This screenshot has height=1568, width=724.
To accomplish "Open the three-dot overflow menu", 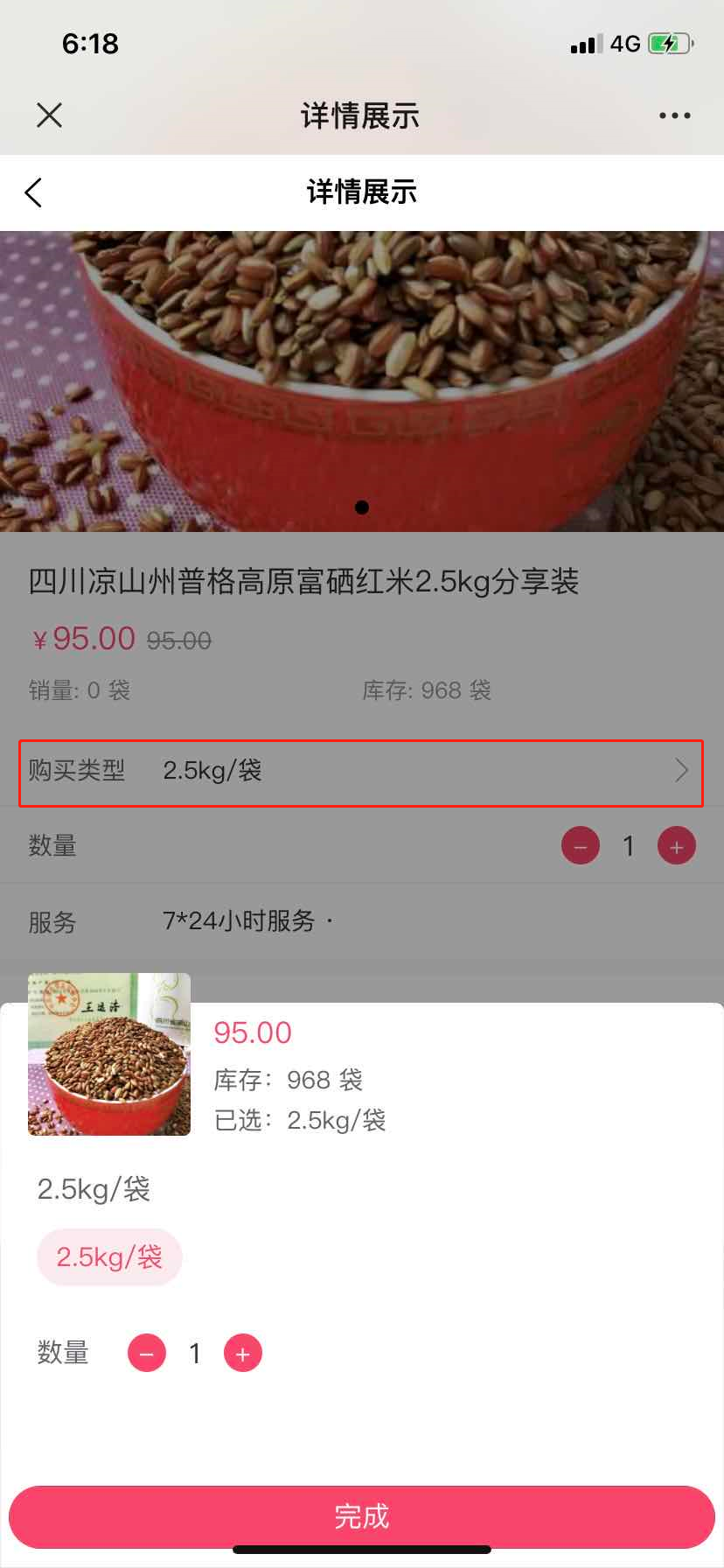I will pos(674,115).
